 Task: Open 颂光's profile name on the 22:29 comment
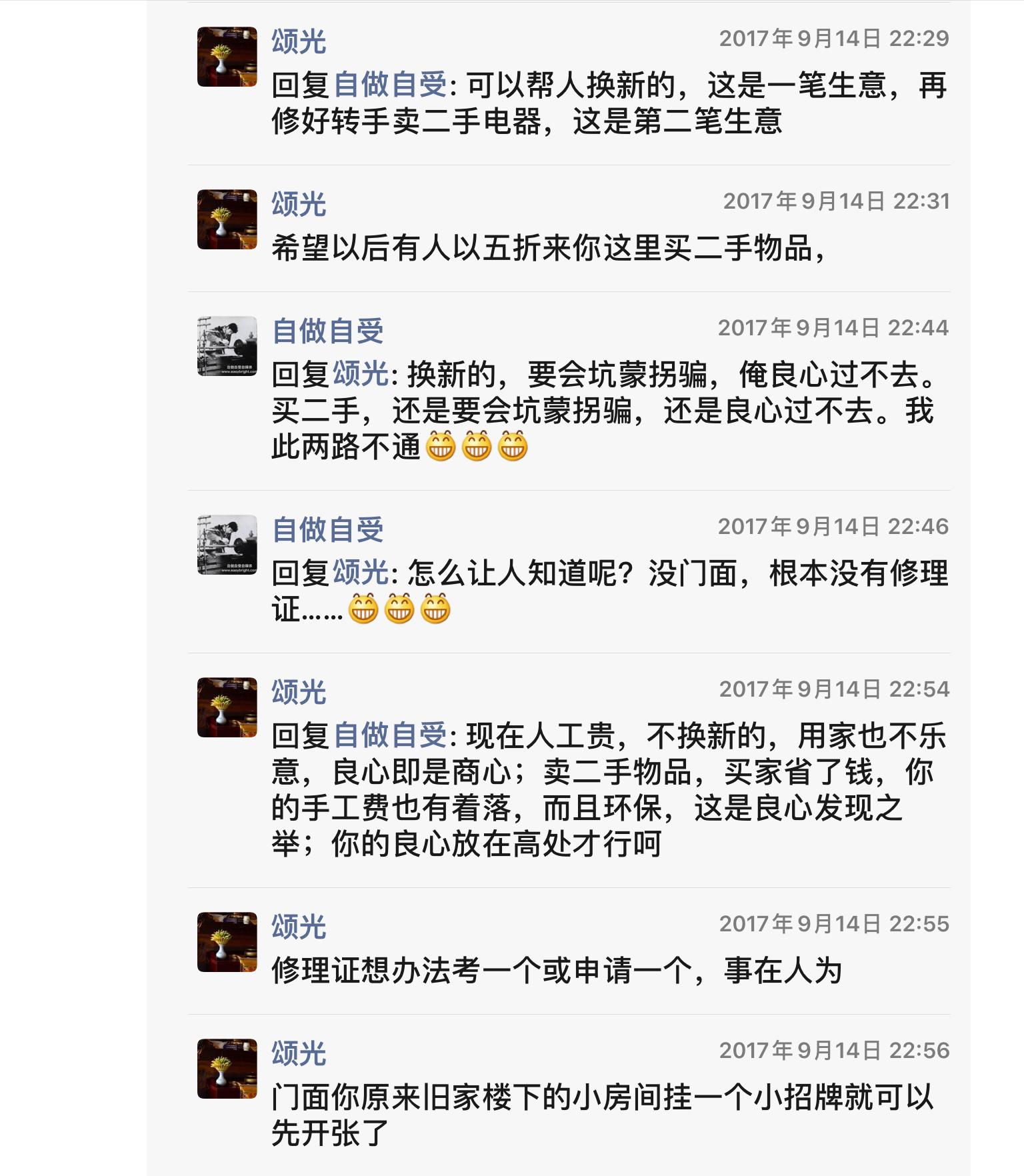point(298,41)
